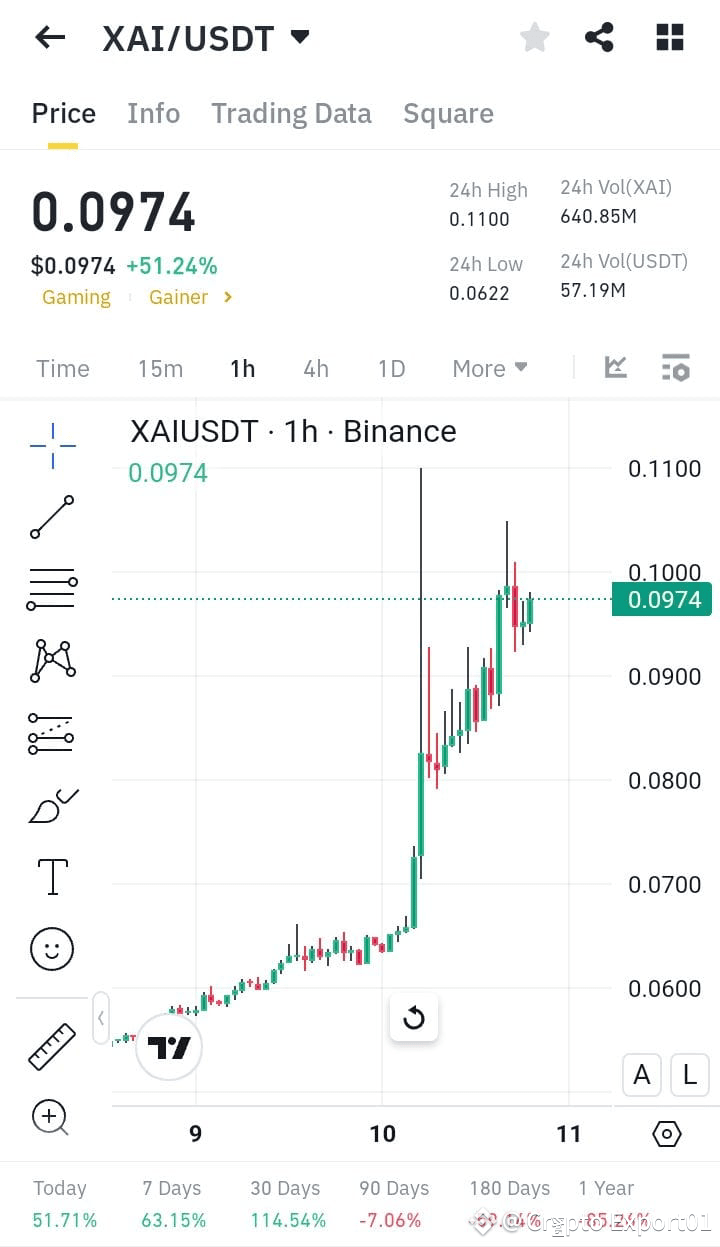Open the Info tab
Viewport: 720px width, 1247px height.
[x=153, y=113]
